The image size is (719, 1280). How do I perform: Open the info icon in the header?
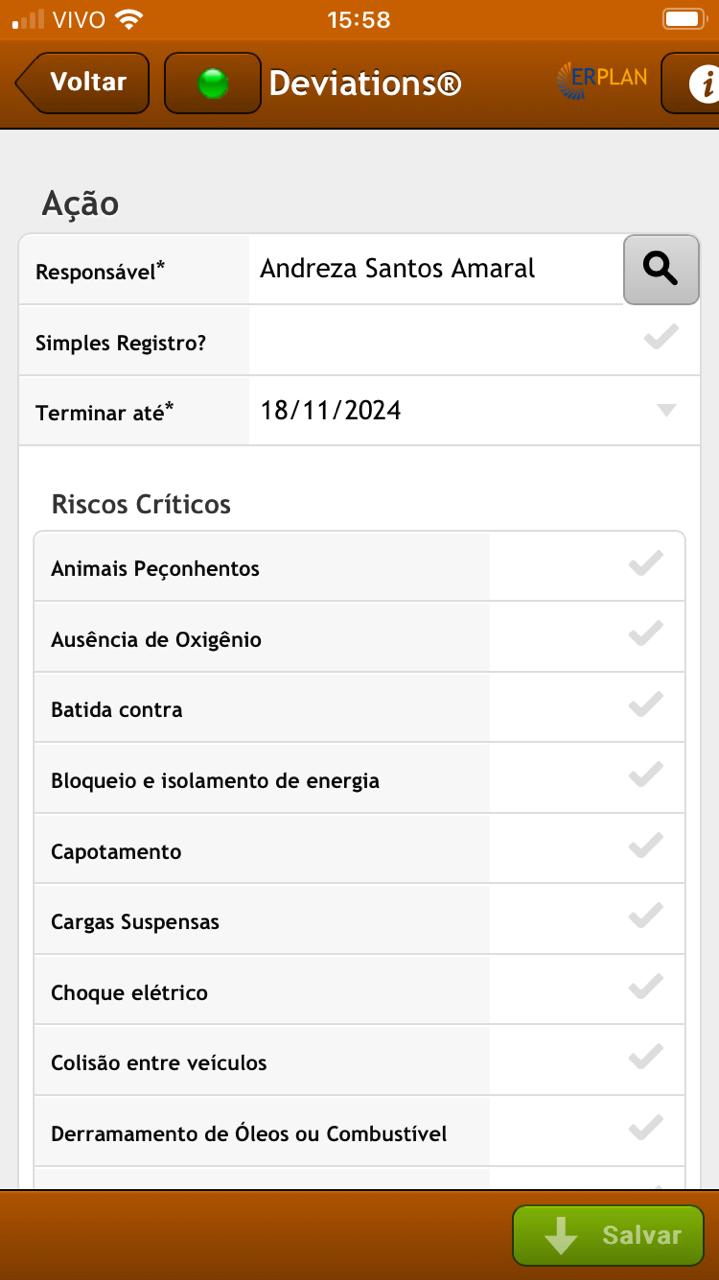coord(692,84)
